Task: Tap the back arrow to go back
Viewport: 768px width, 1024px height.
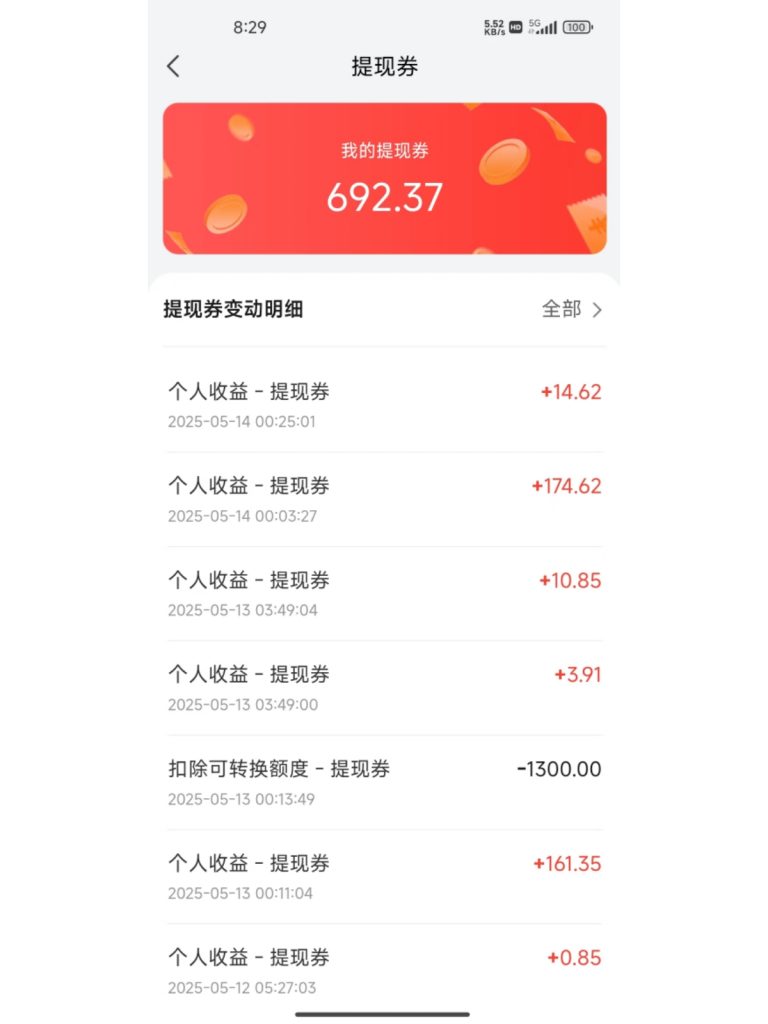Action: click(174, 66)
